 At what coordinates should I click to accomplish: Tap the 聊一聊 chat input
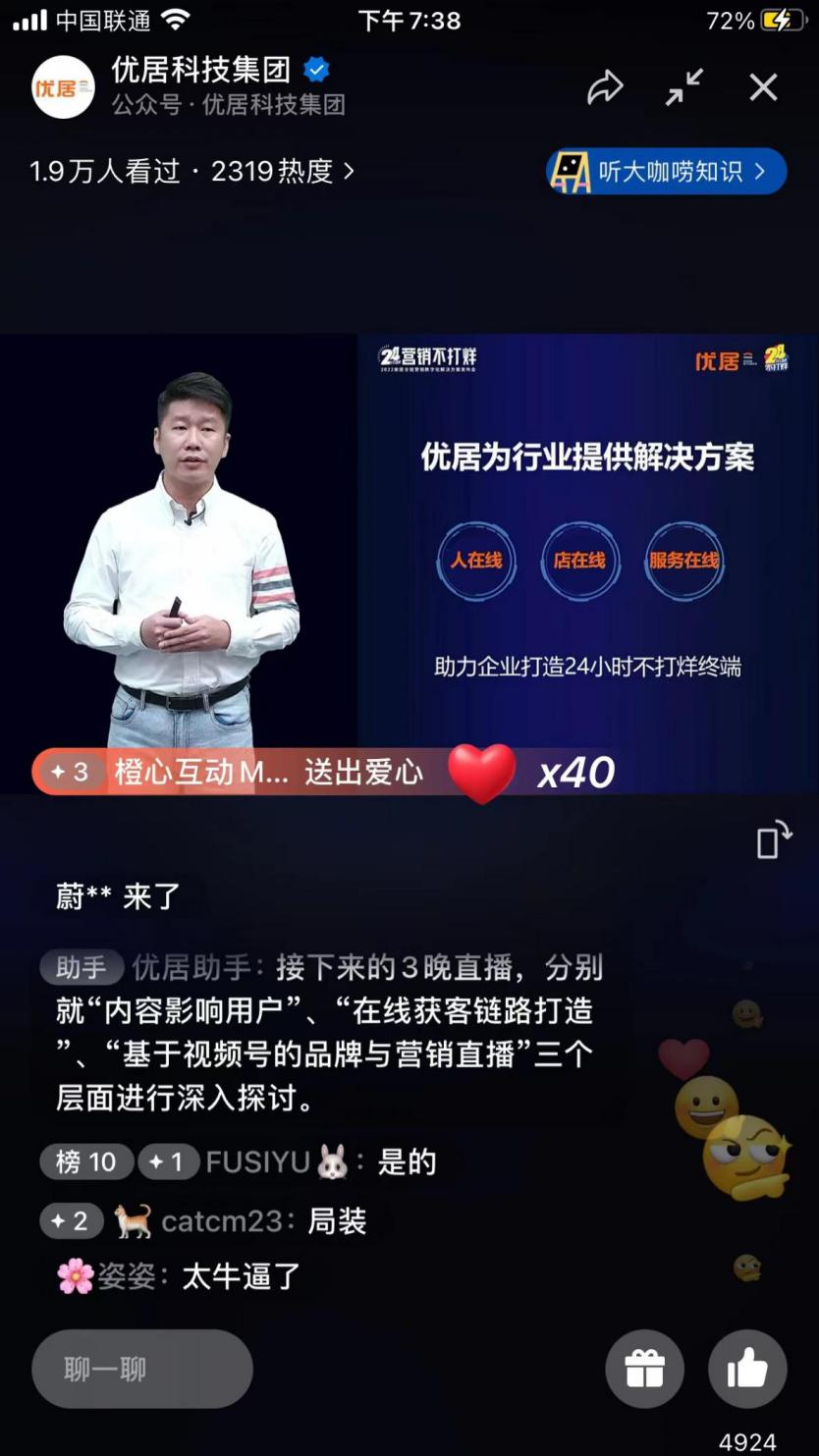(142, 1369)
